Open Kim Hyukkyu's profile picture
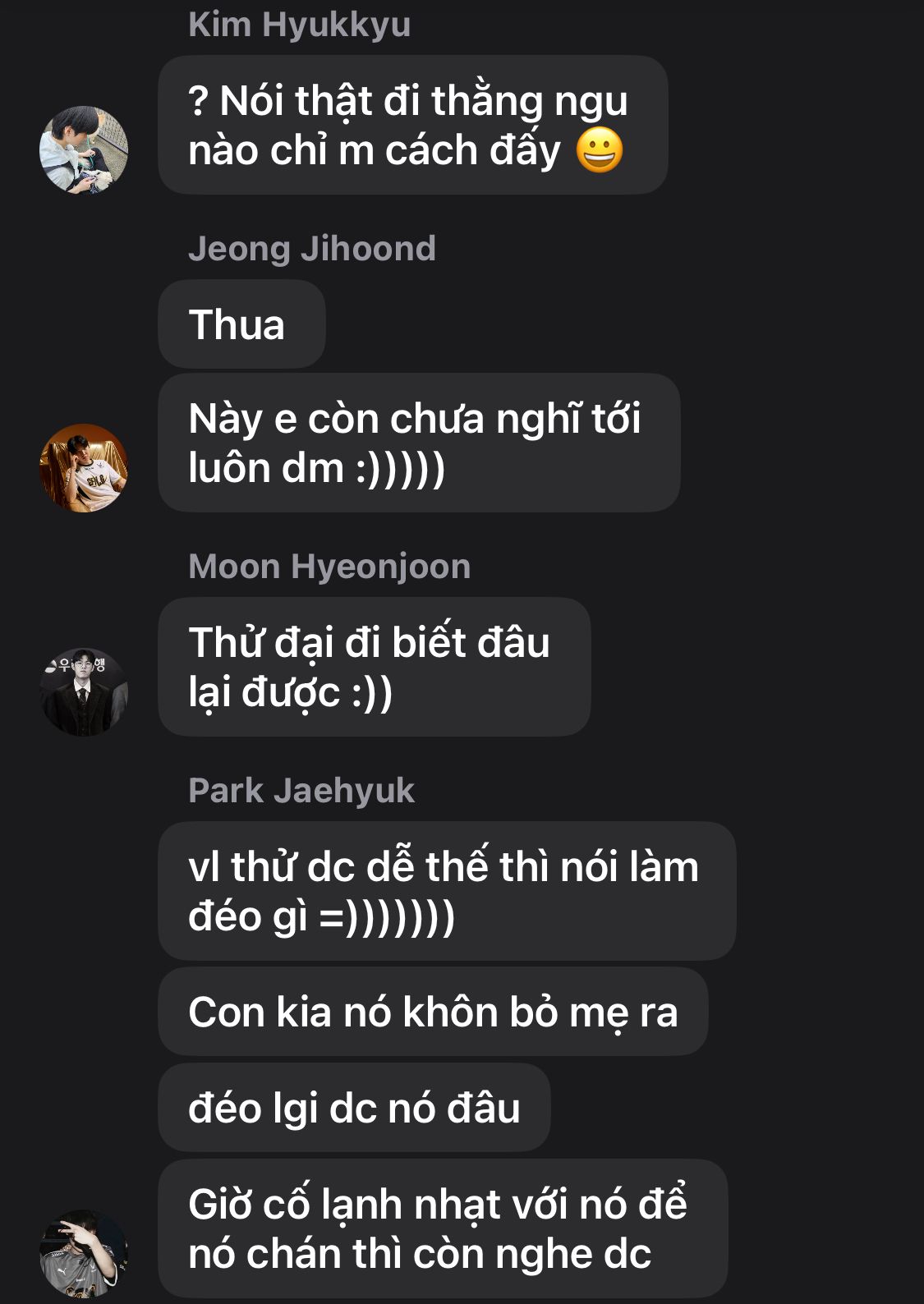The width and height of the screenshot is (924, 1304). point(84,150)
